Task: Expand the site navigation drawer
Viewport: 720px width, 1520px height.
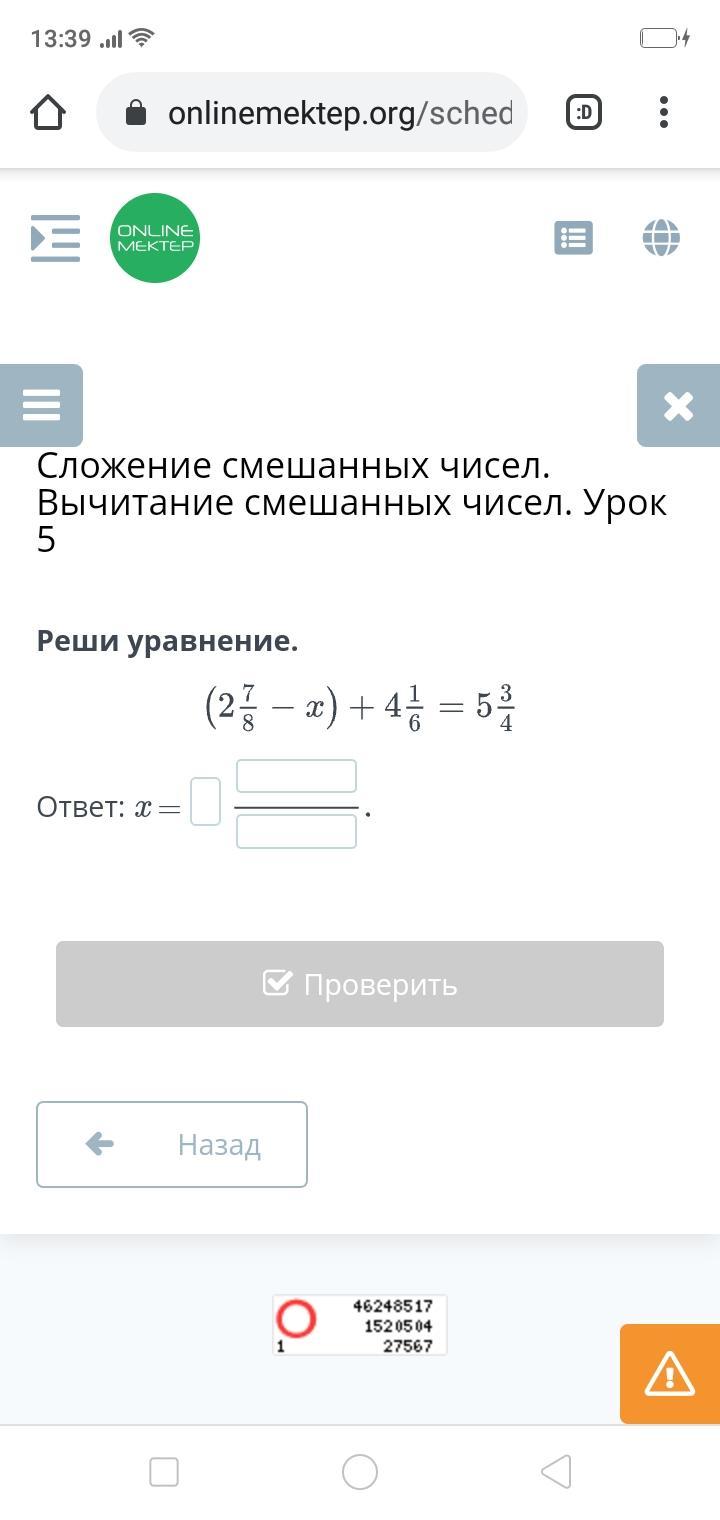Action: click(55, 238)
